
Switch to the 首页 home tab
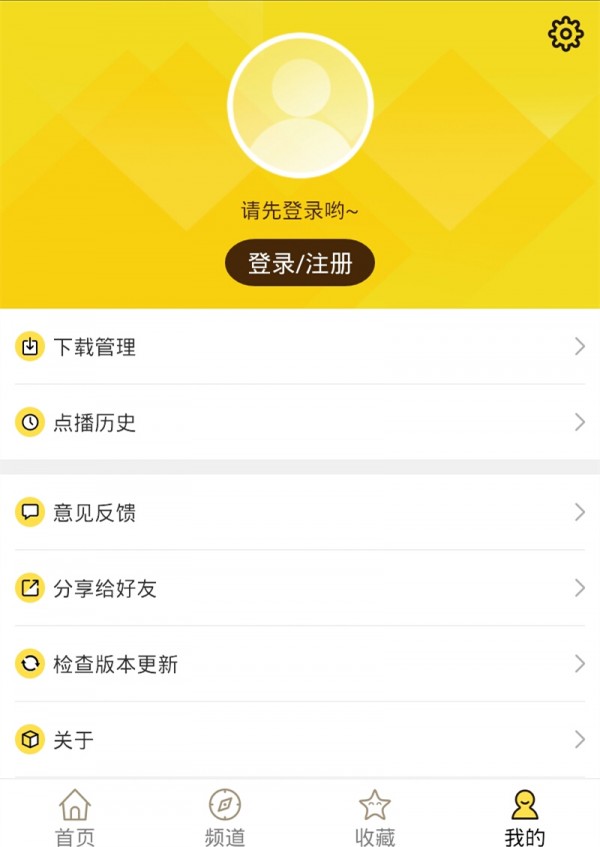click(x=75, y=815)
